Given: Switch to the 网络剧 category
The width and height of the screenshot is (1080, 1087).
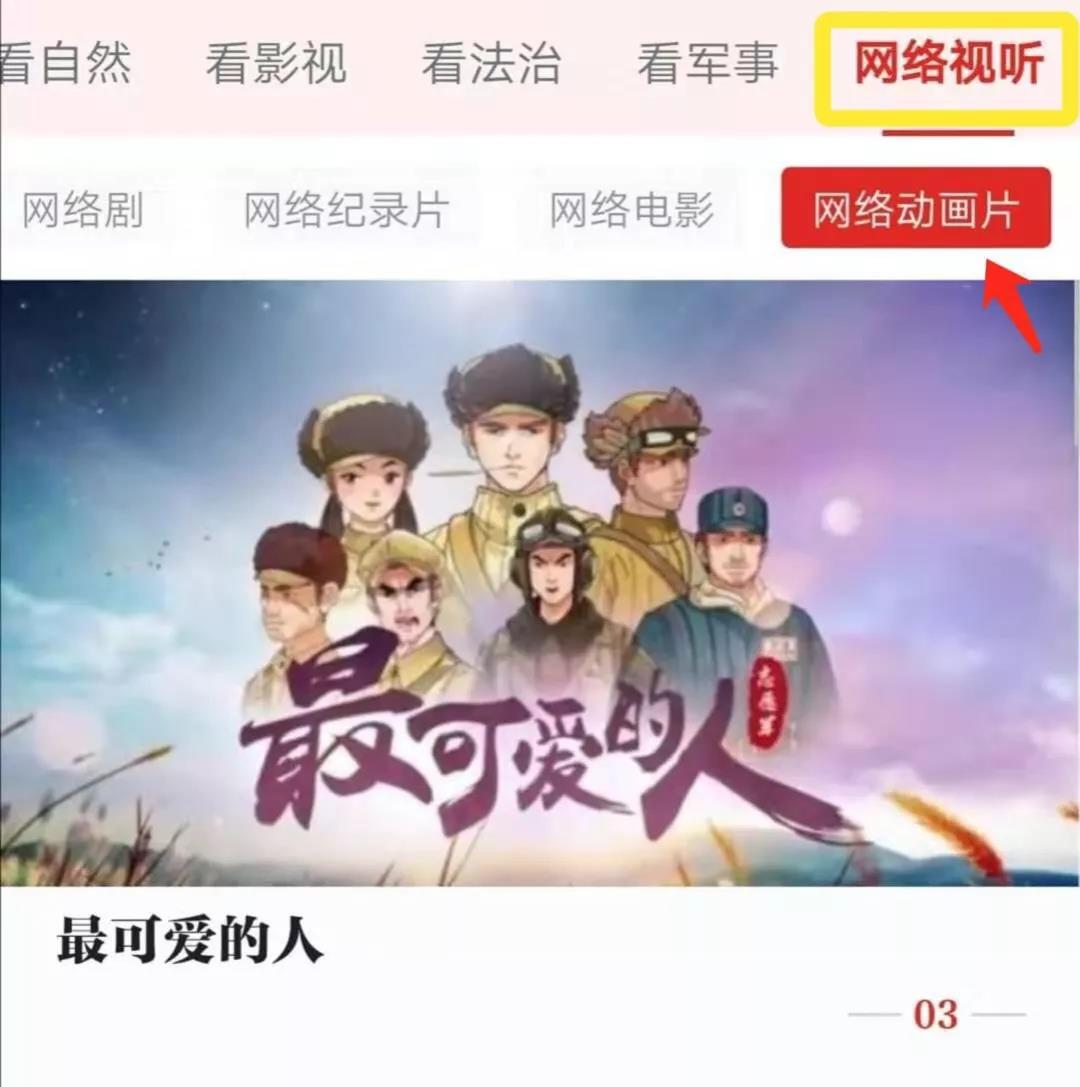Looking at the screenshot, I should [x=82, y=210].
